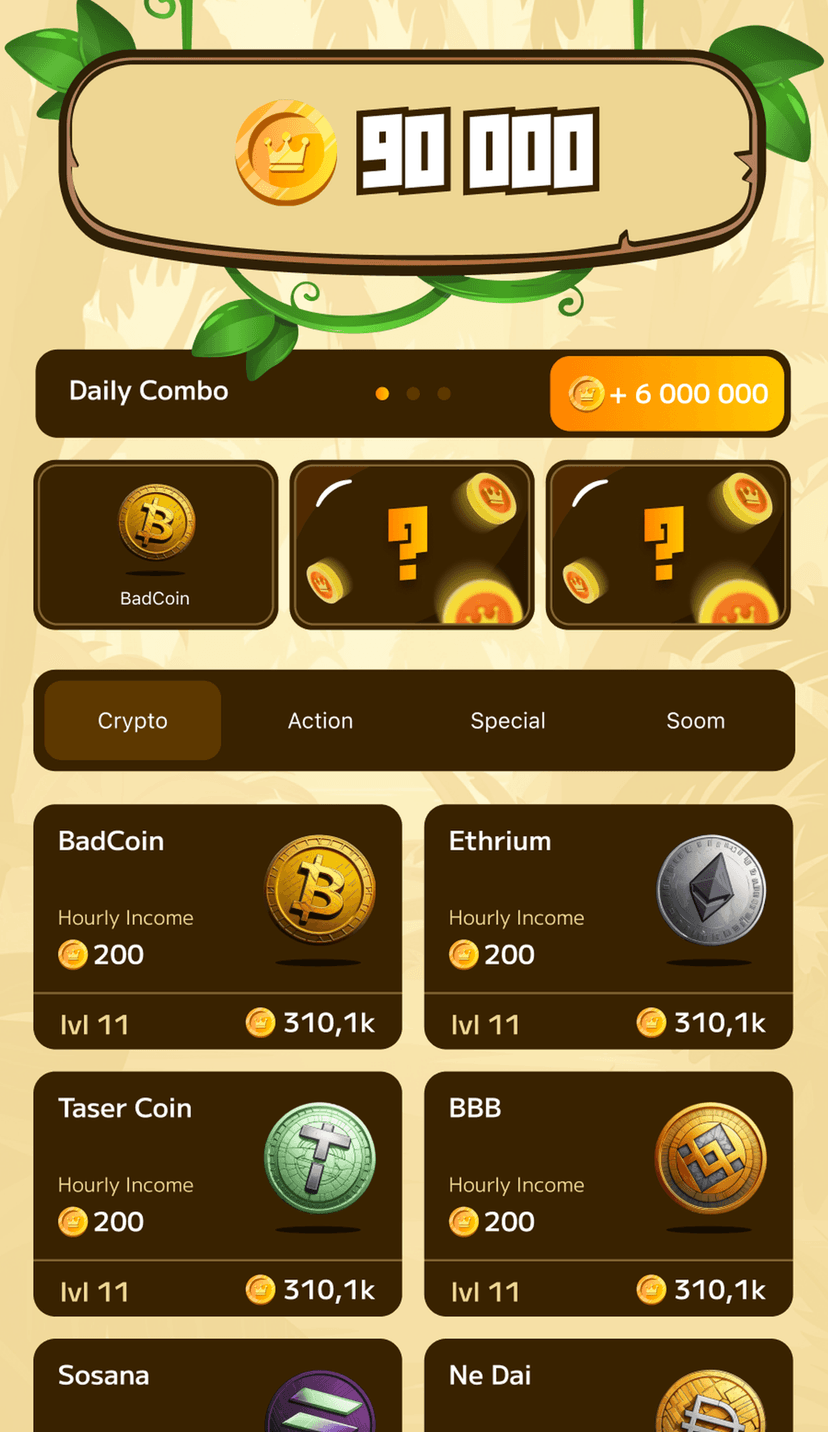Open the Sosana card
This screenshot has width=828, height=1432.
tap(217, 1390)
